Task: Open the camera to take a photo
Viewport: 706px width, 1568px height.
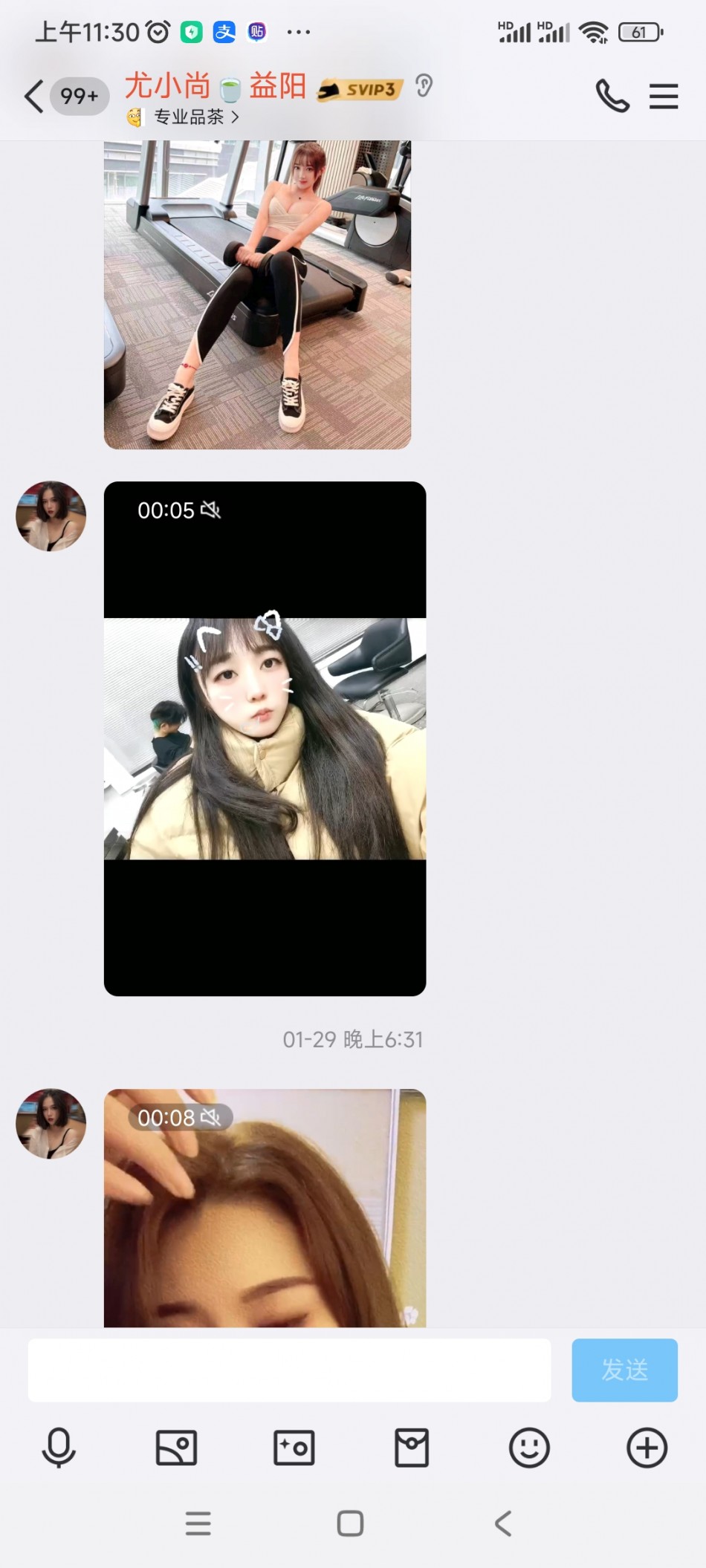Action: 294,1448
